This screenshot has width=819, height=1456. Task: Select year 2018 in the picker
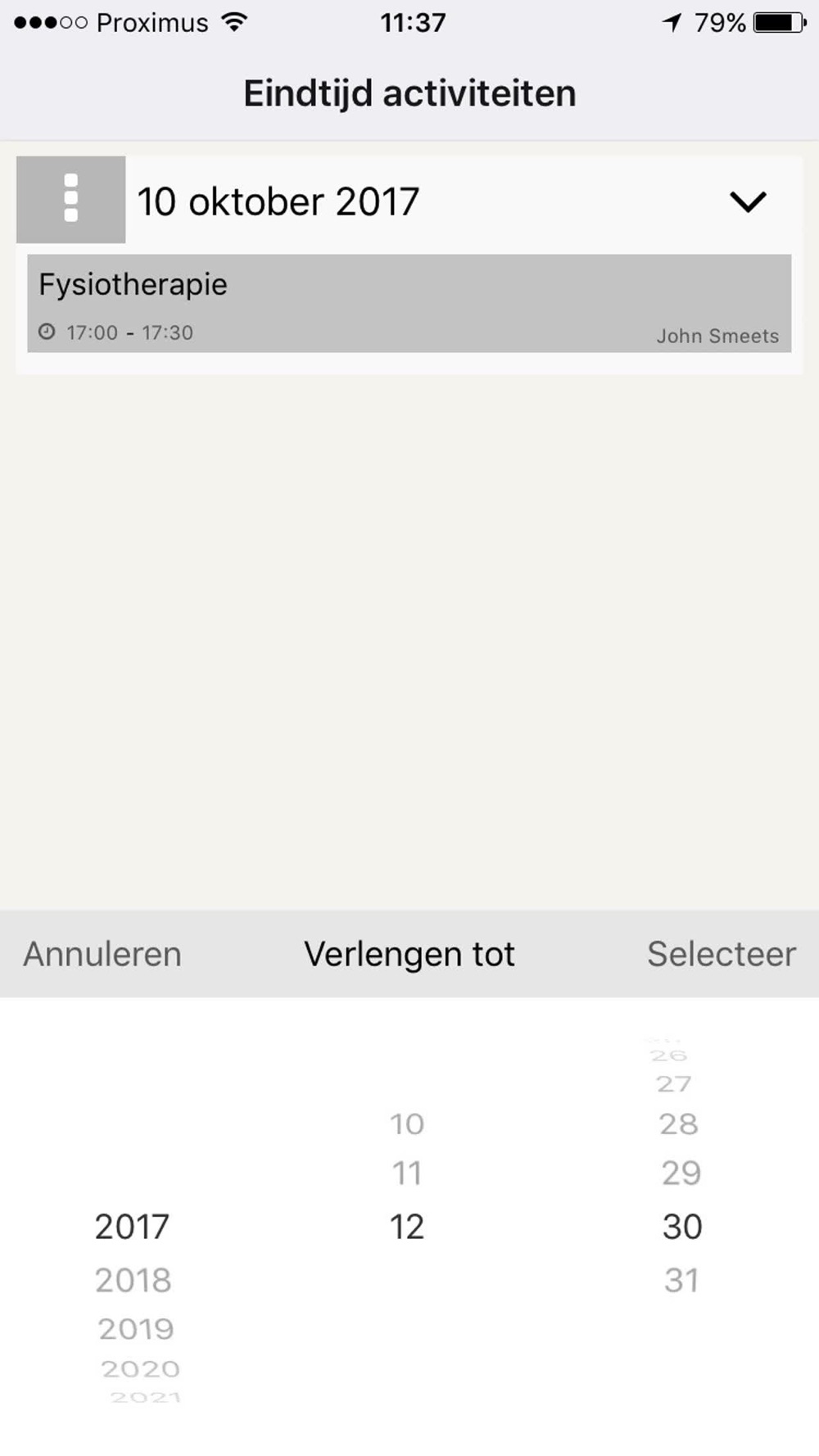point(133,1280)
